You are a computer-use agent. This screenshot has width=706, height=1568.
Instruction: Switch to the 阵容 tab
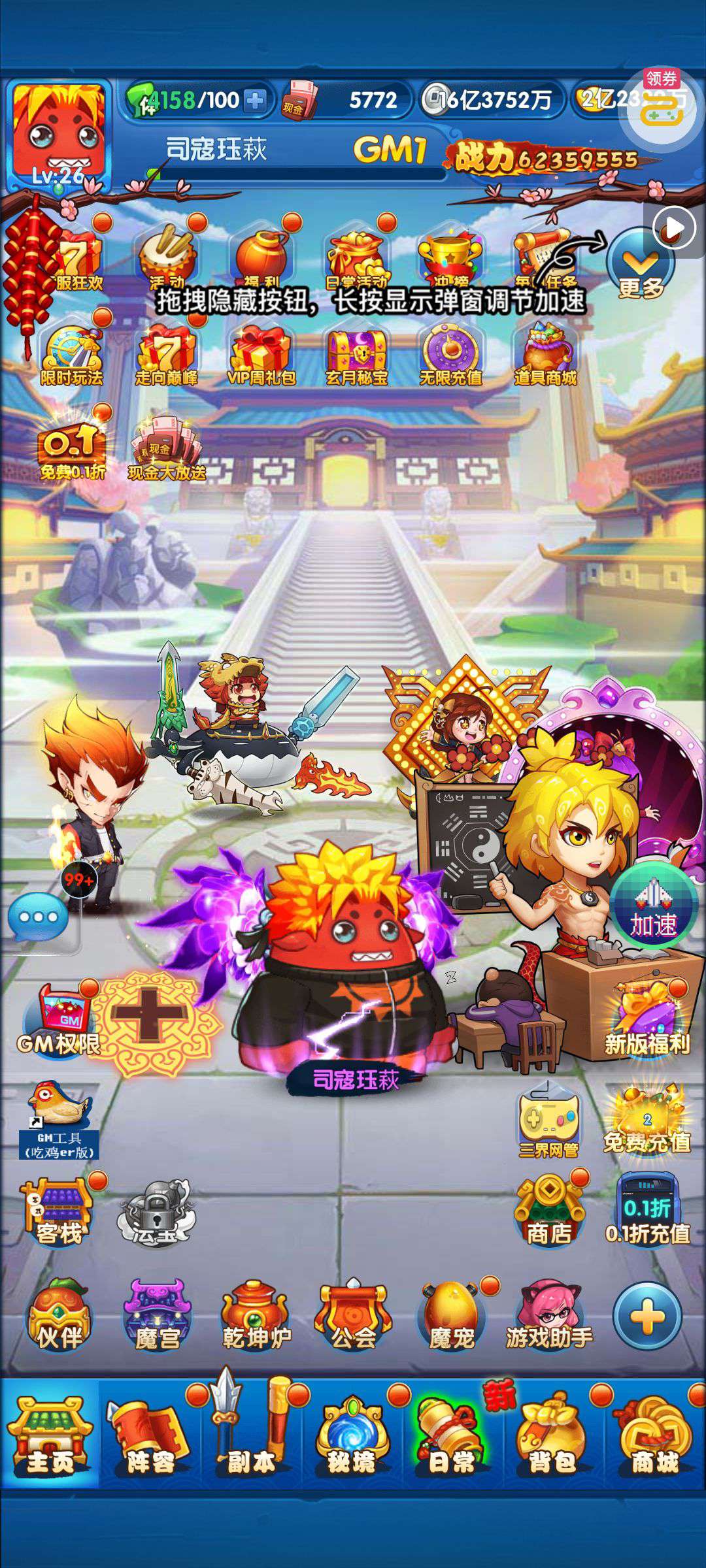(x=151, y=1437)
